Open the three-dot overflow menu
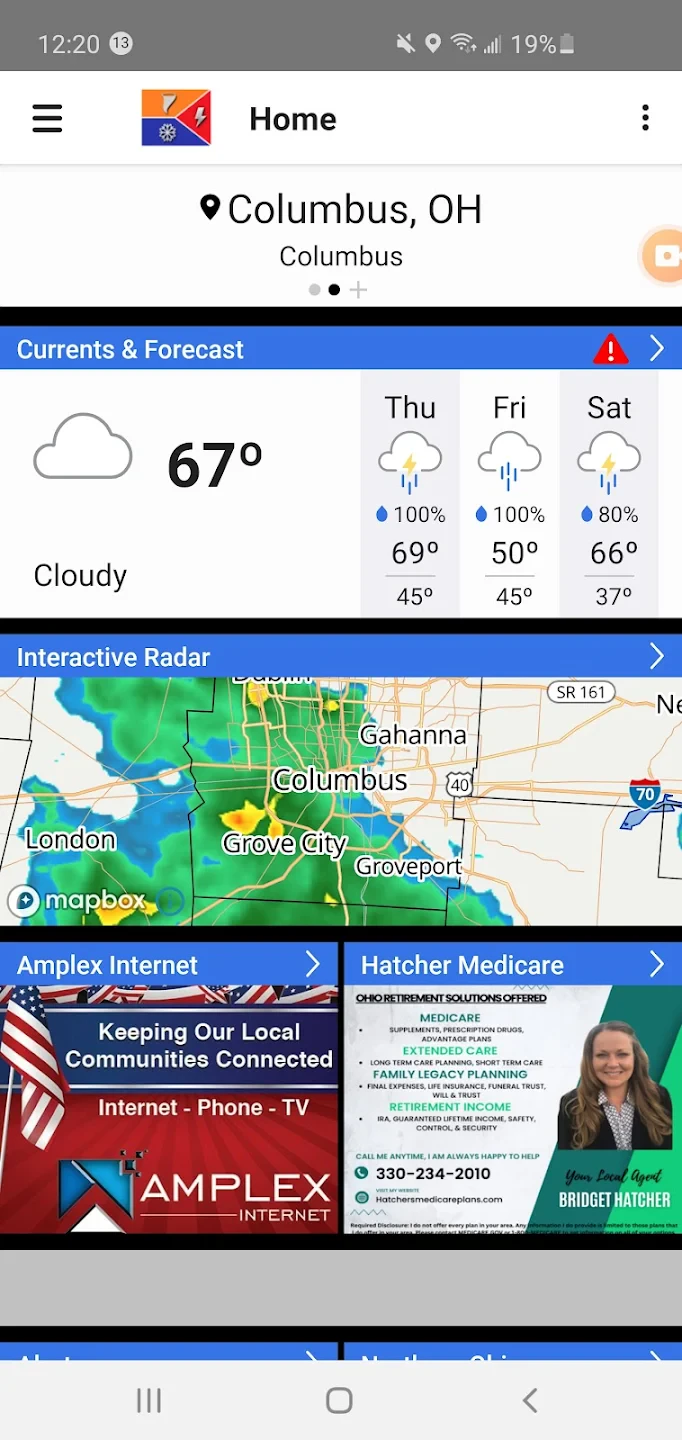This screenshot has width=682, height=1440. (645, 118)
